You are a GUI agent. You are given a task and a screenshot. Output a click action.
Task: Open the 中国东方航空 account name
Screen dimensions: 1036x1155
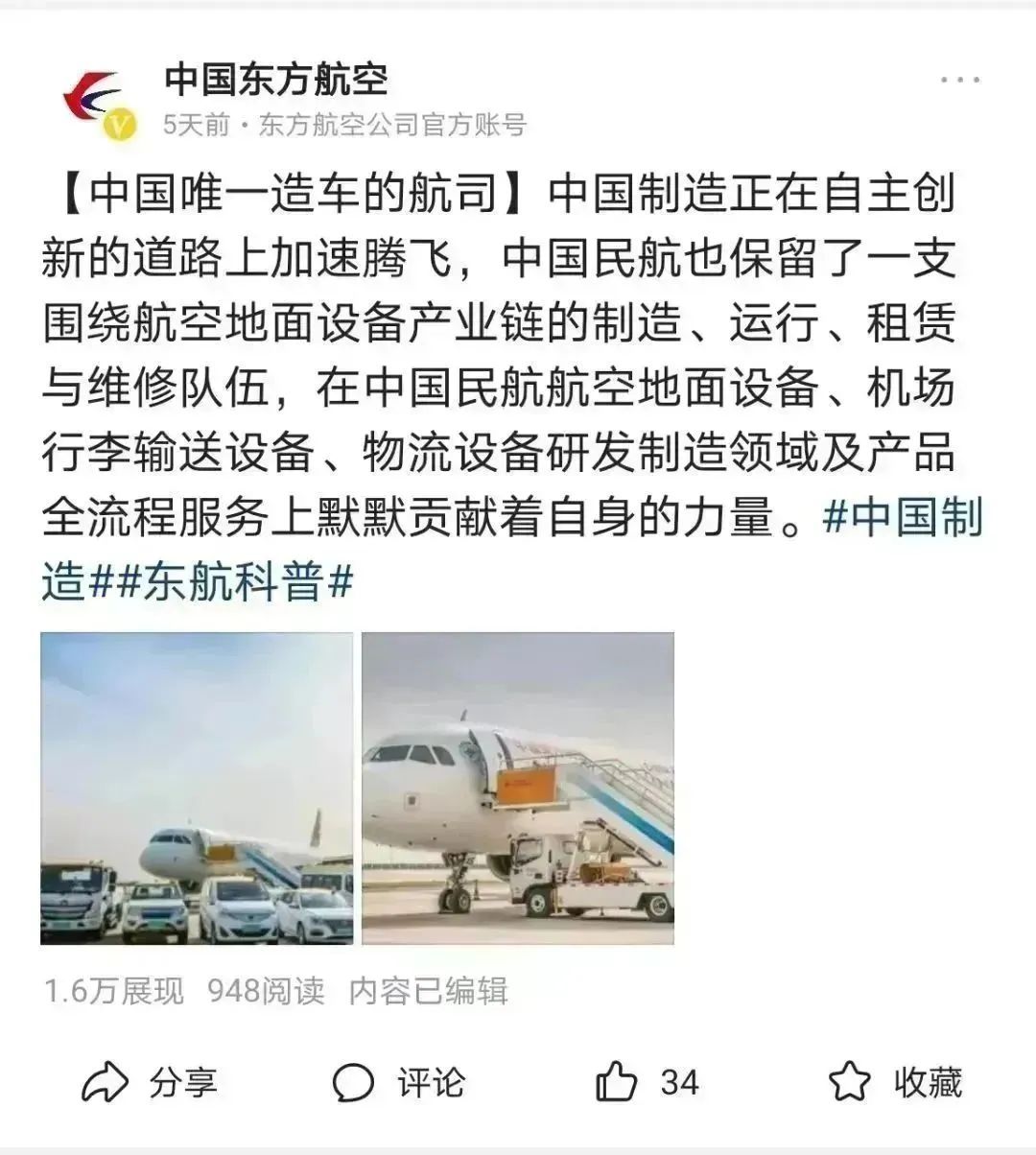click(x=275, y=79)
